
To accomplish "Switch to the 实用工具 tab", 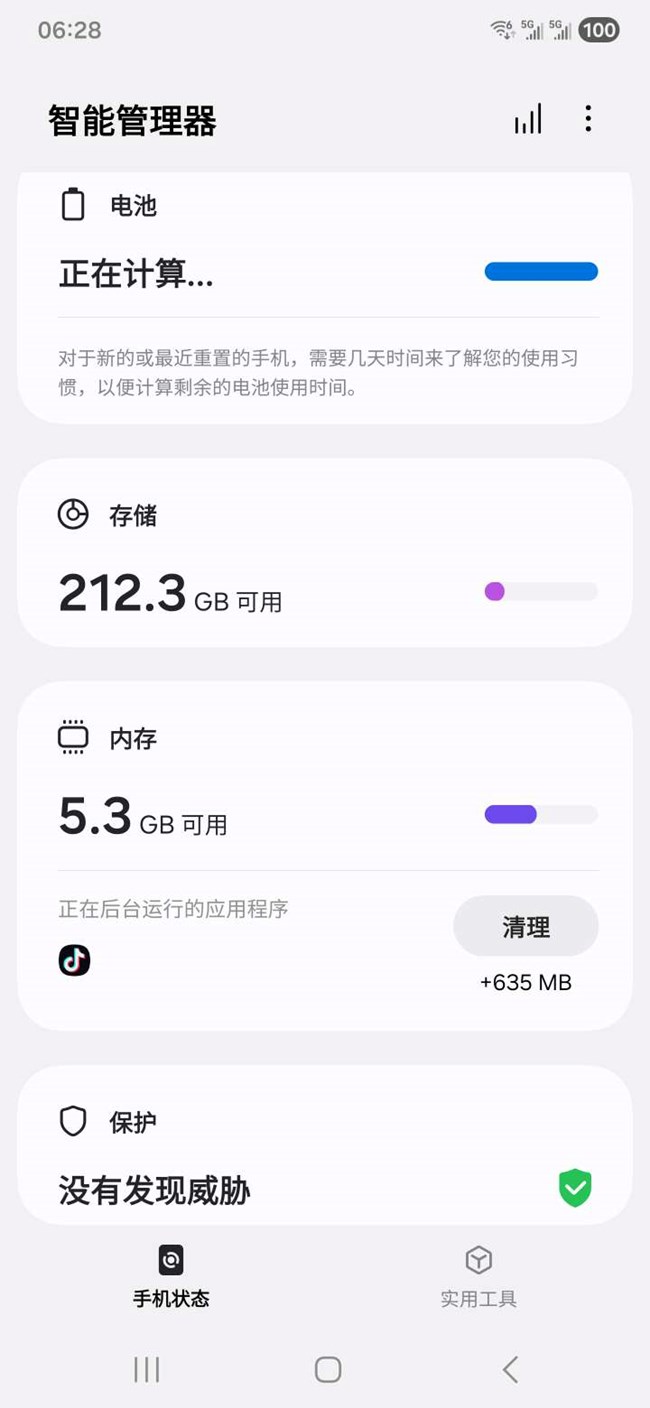I will click(478, 1277).
